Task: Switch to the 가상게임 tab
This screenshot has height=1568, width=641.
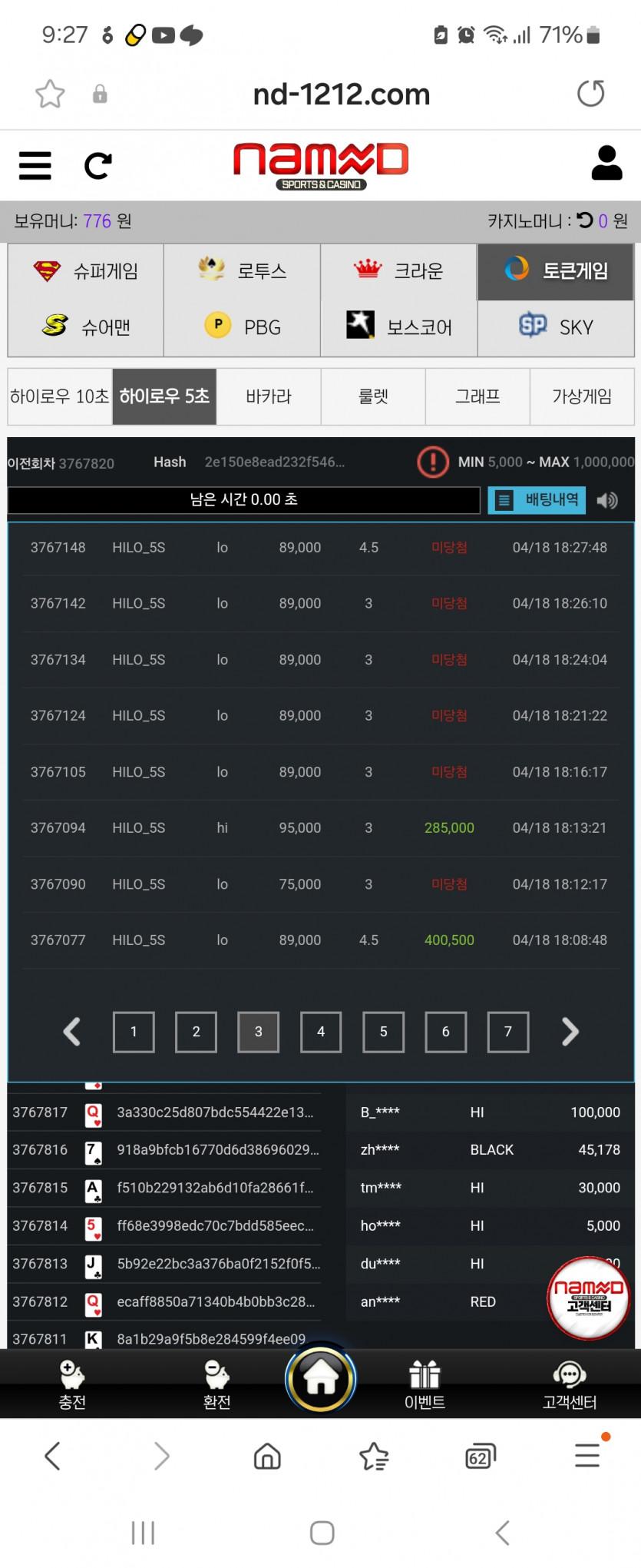Action: [x=582, y=396]
